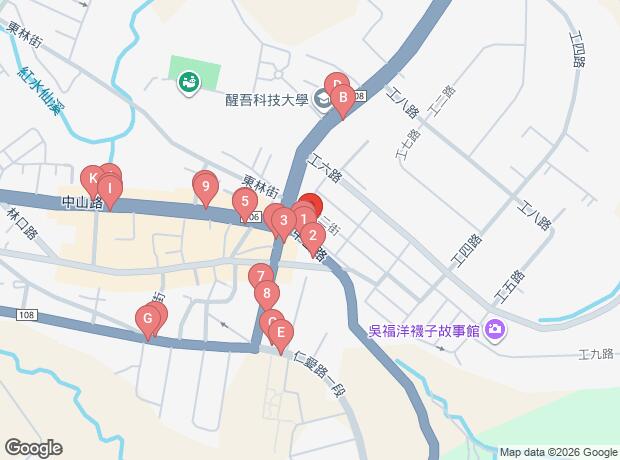Open map marker 9

[x=205, y=185]
